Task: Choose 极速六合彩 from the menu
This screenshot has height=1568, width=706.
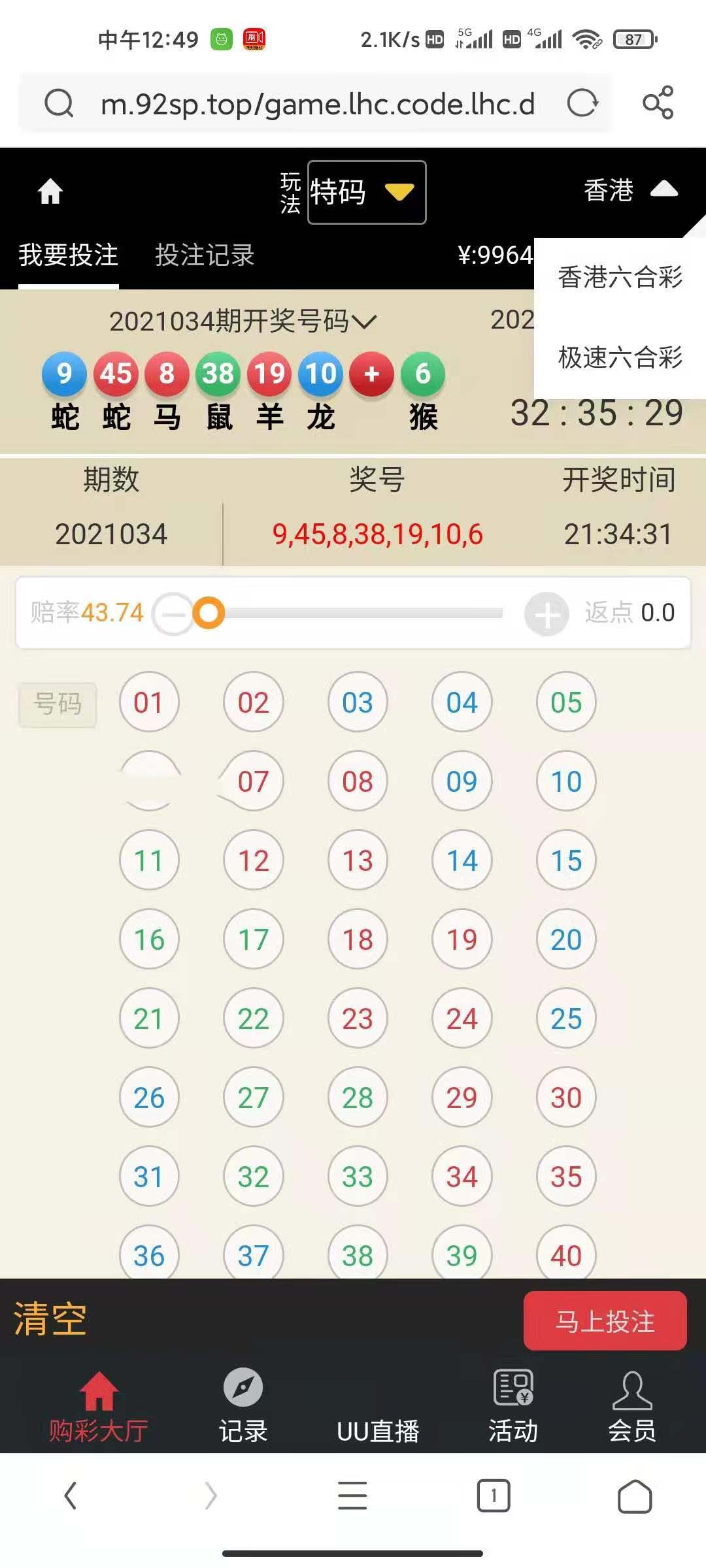Action: coord(620,357)
